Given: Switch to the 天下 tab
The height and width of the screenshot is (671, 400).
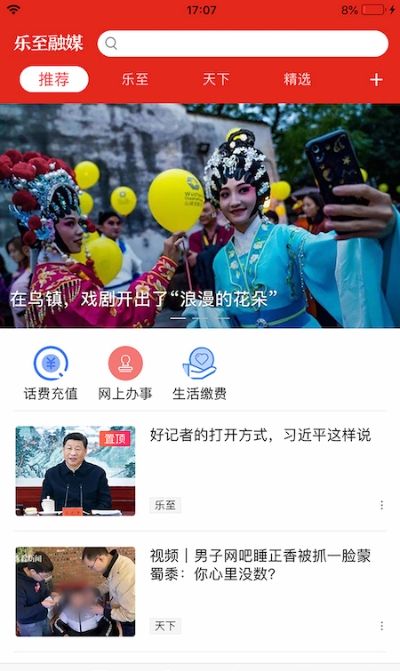Looking at the screenshot, I should pyautogui.click(x=216, y=79).
